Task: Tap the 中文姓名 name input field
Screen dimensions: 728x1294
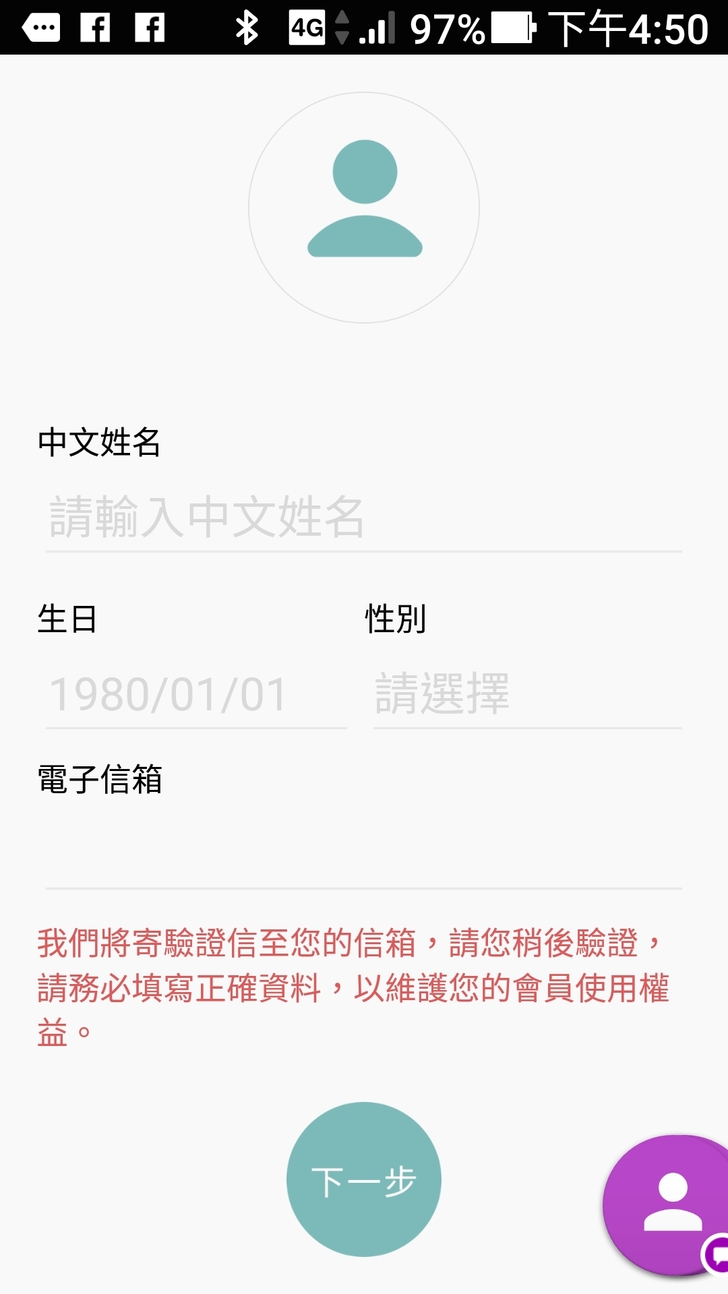Action: [x=364, y=518]
